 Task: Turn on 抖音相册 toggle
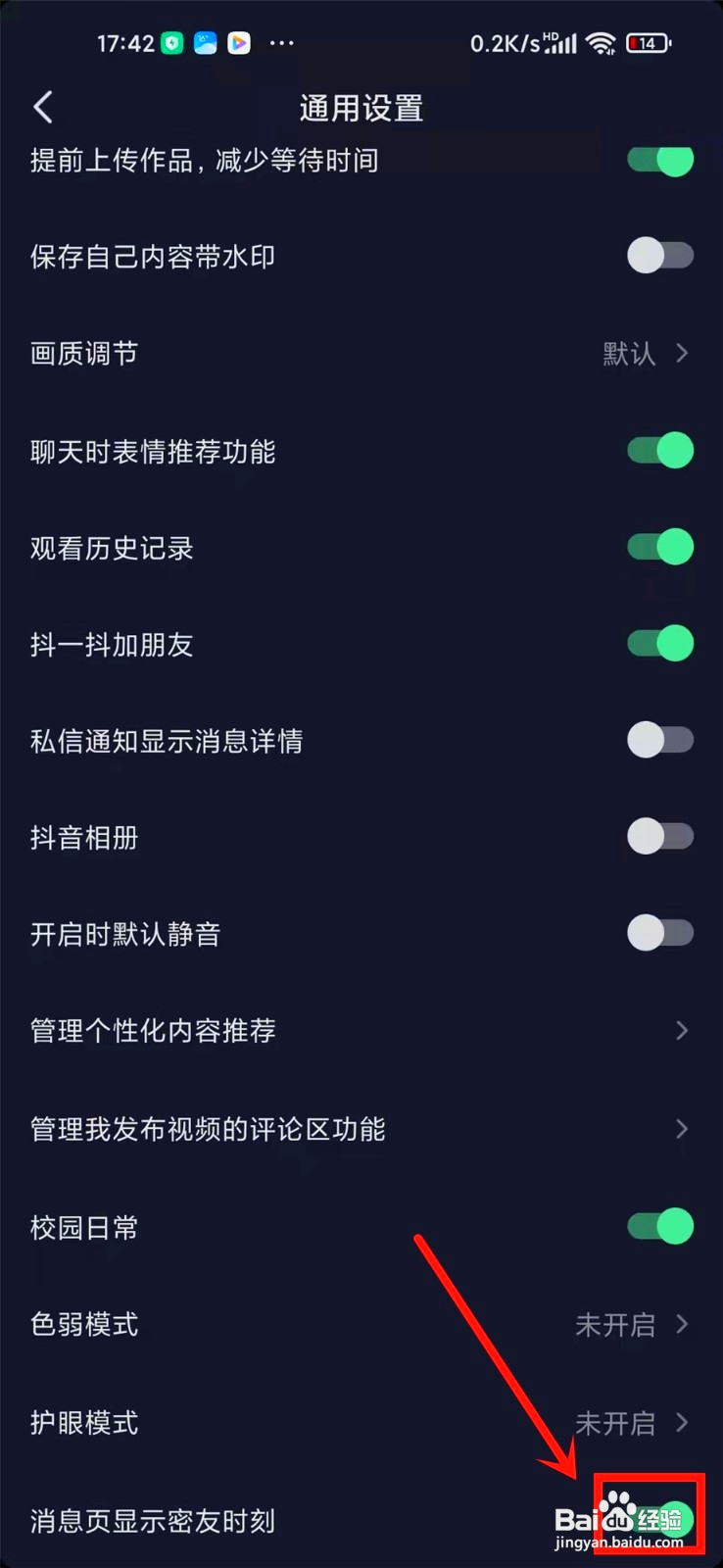pyautogui.click(x=660, y=837)
